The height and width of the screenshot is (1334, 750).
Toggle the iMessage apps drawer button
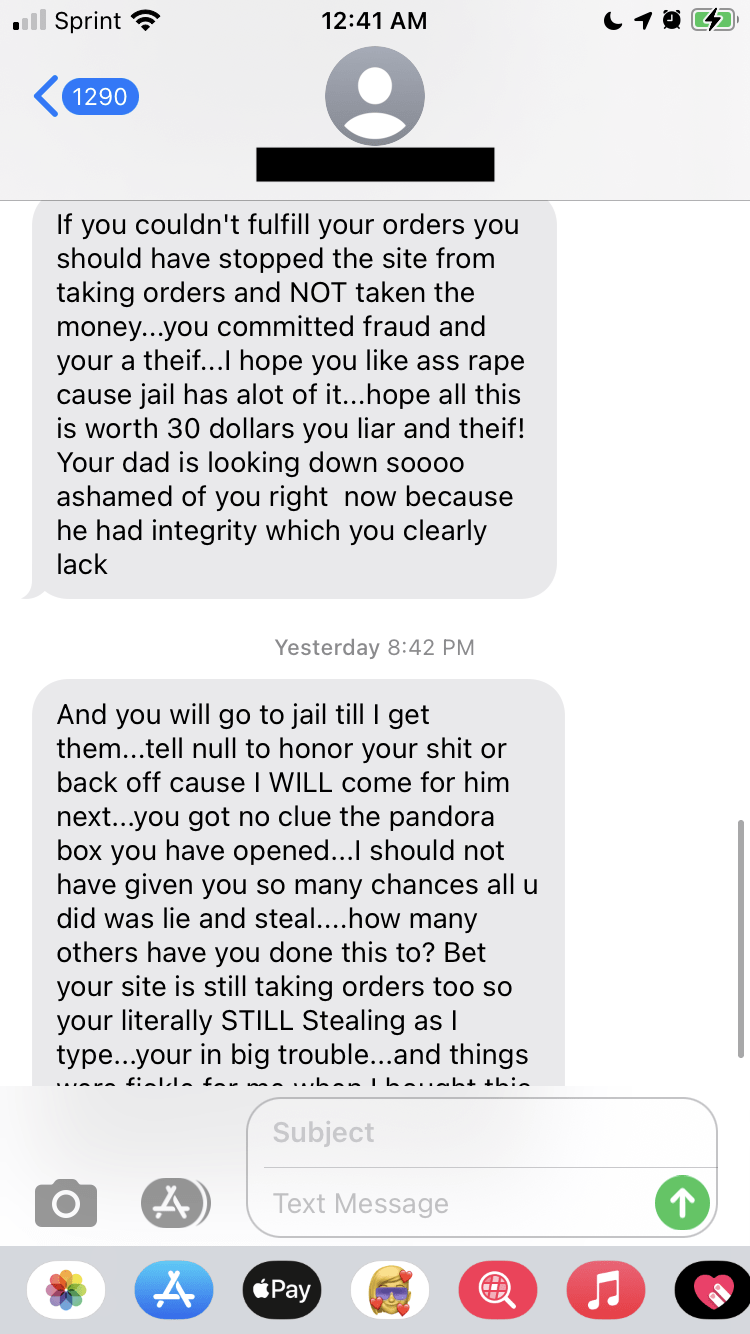tap(174, 1203)
